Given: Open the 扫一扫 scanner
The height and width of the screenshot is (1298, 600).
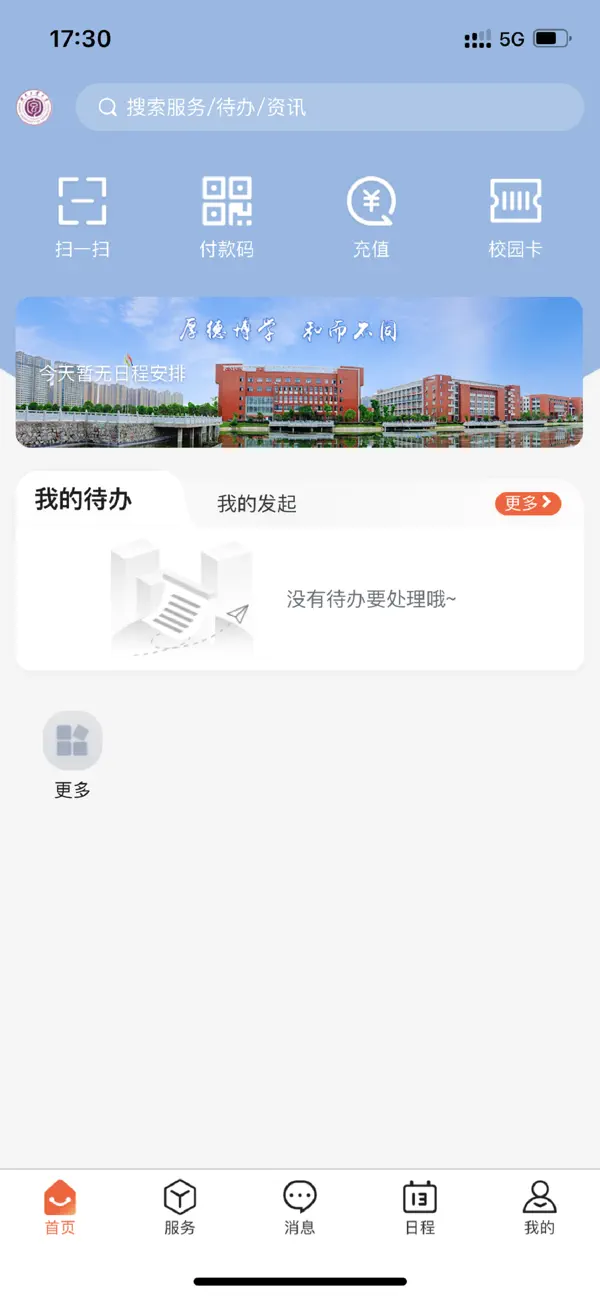Looking at the screenshot, I should point(82,215).
